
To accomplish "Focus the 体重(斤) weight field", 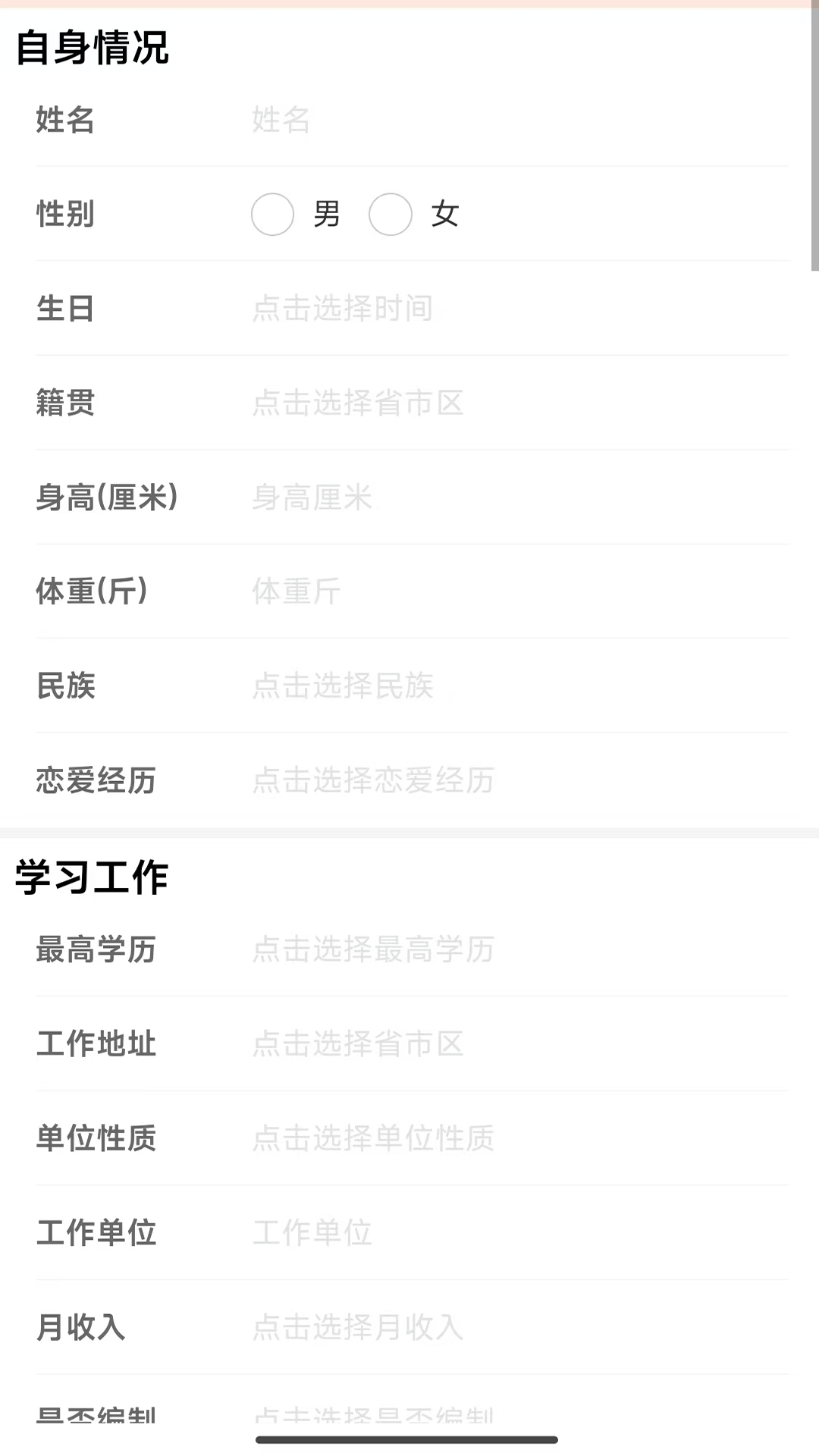I will point(519,591).
